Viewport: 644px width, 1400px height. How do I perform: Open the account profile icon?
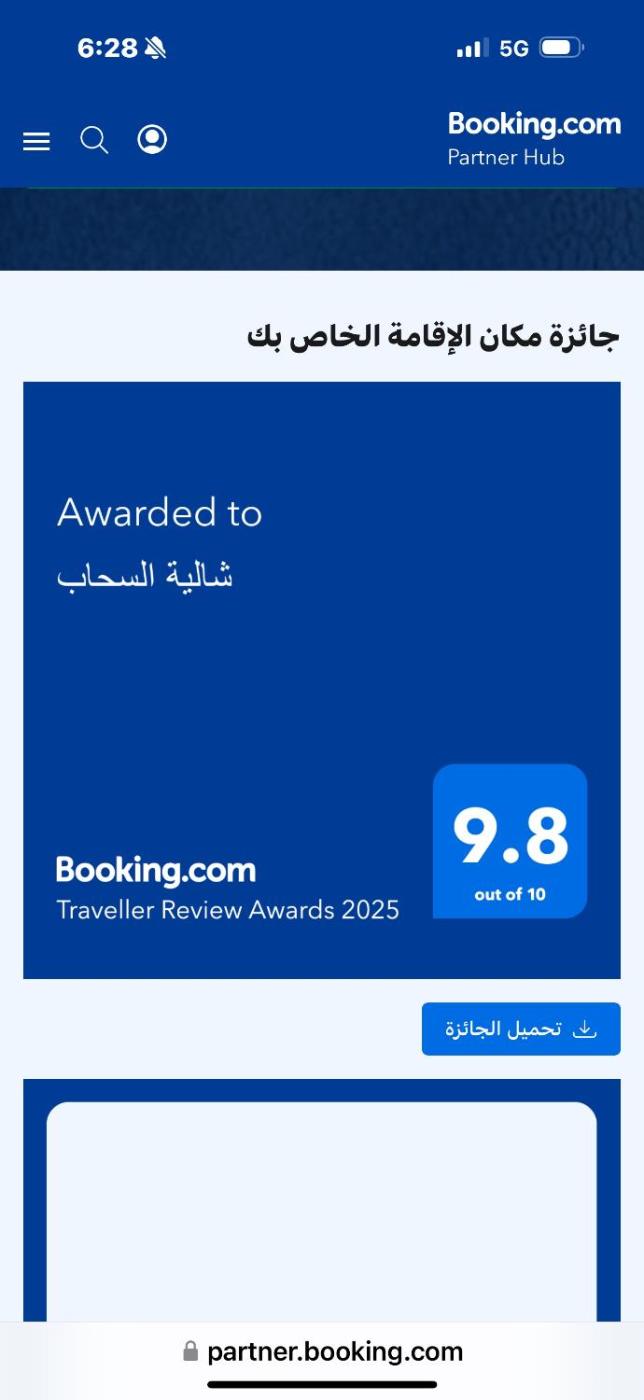[152, 140]
